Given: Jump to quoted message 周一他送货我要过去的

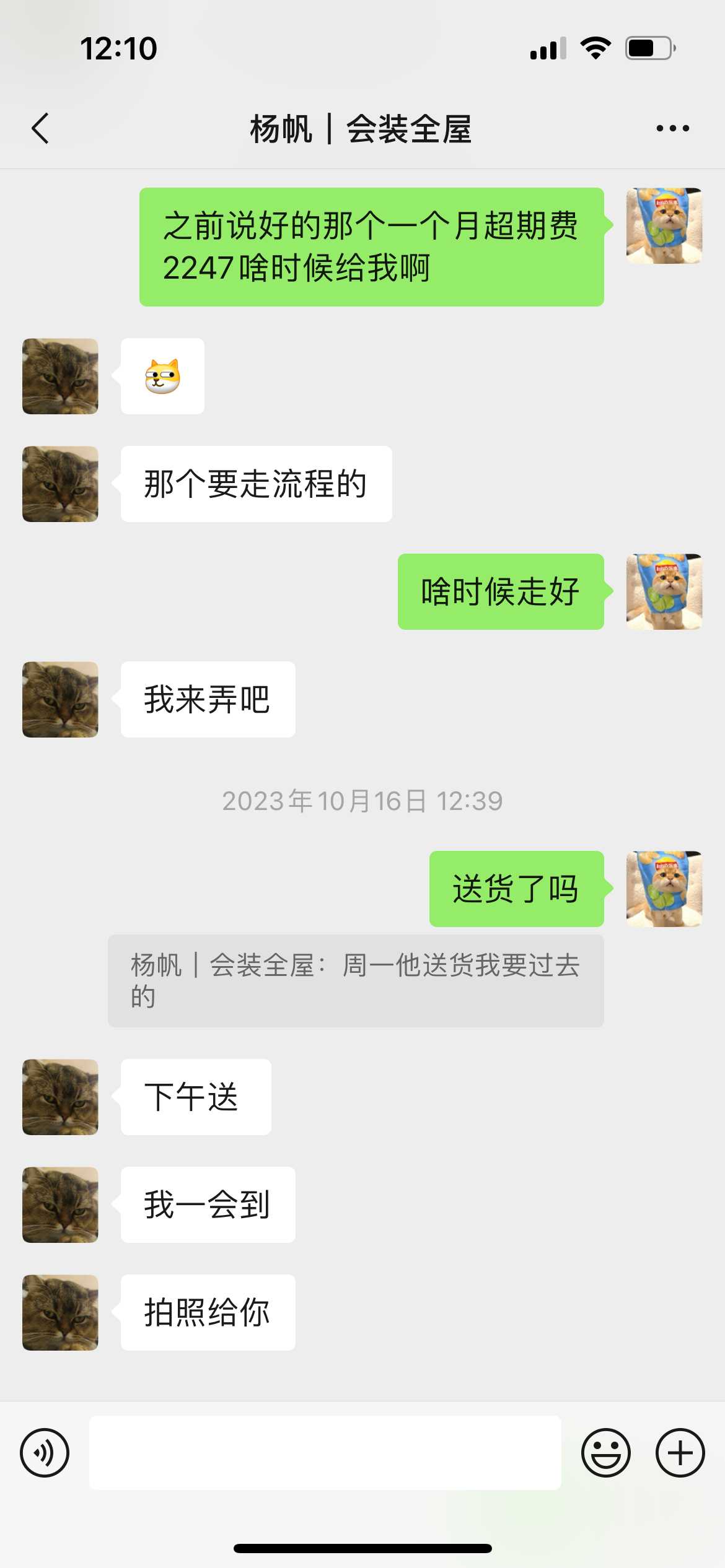Looking at the screenshot, I should tap(356, 980).
